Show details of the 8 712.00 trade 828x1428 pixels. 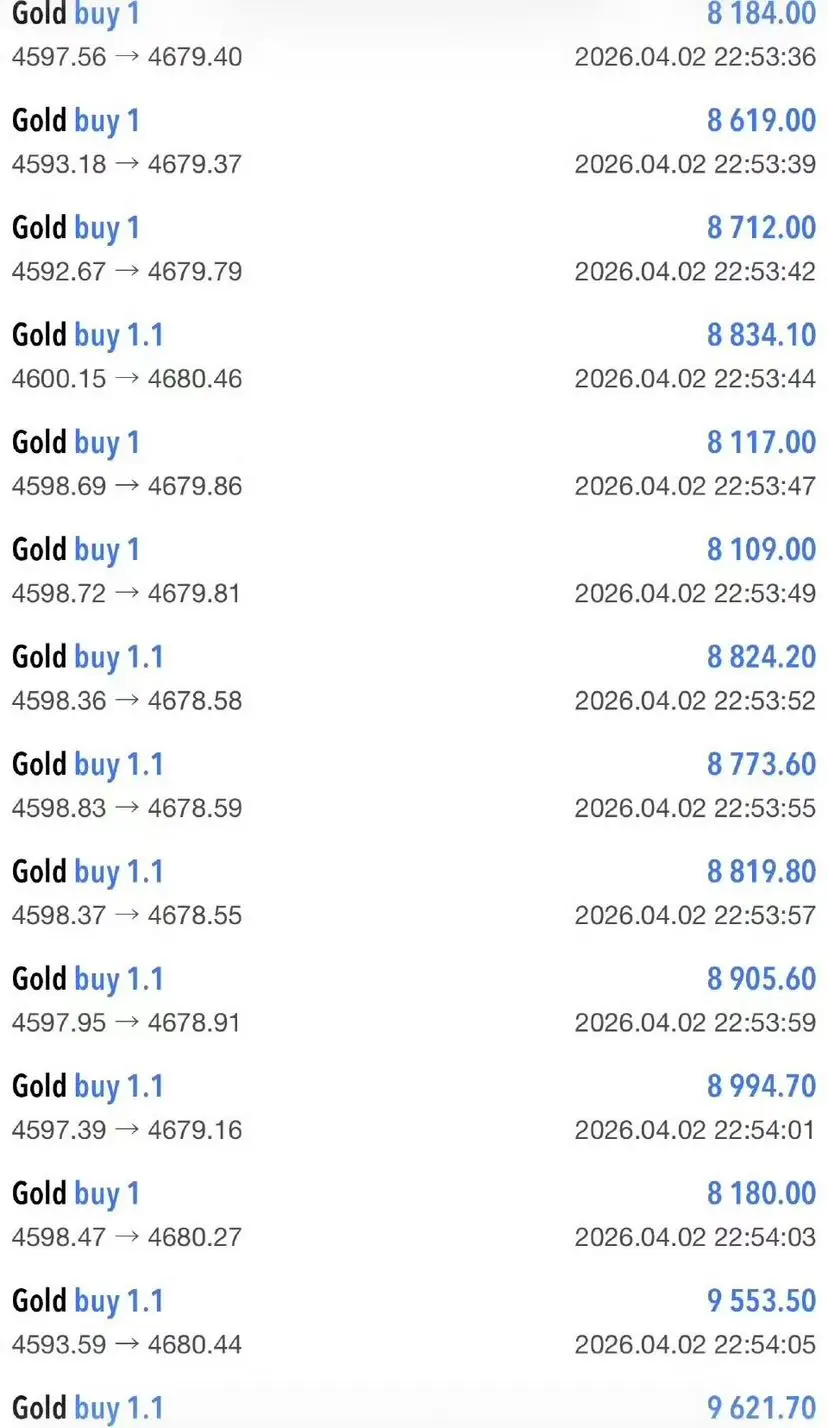pos(414,249)
